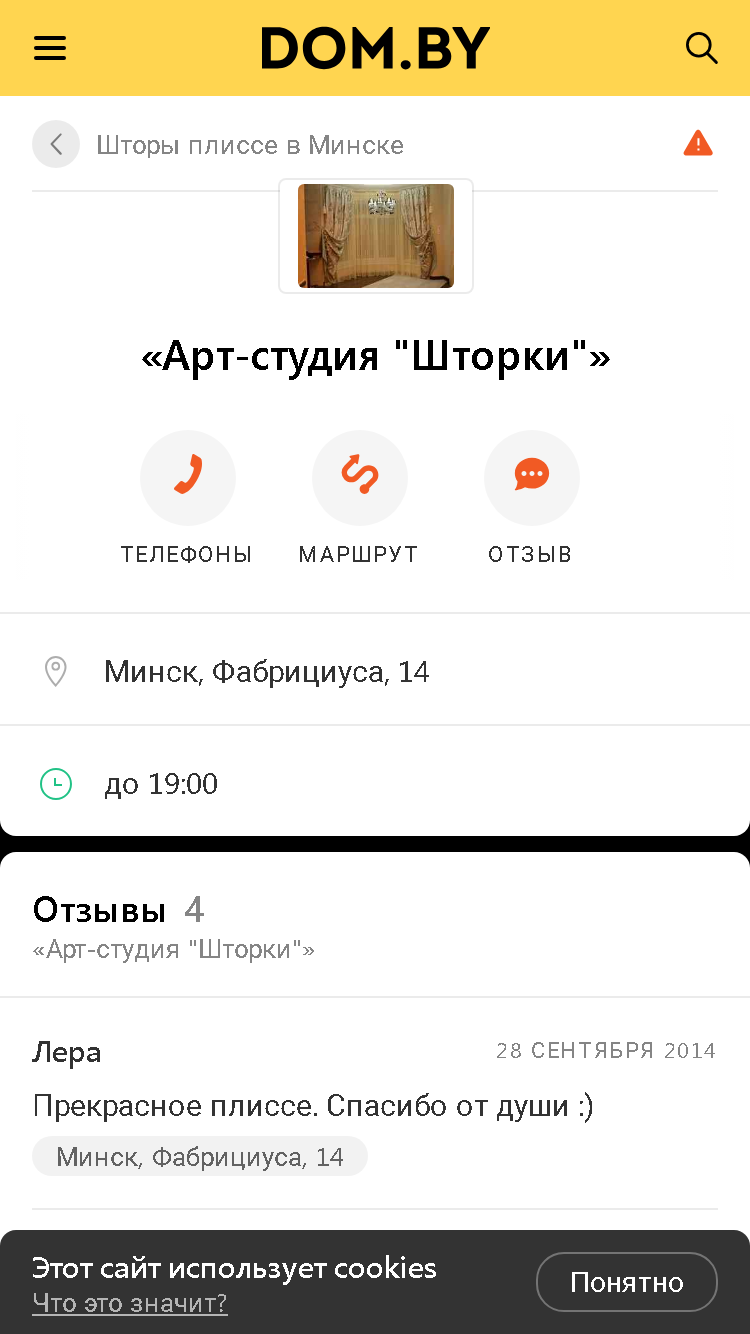Open address row Минск, Фабрициуса, 14

[375, 671]
